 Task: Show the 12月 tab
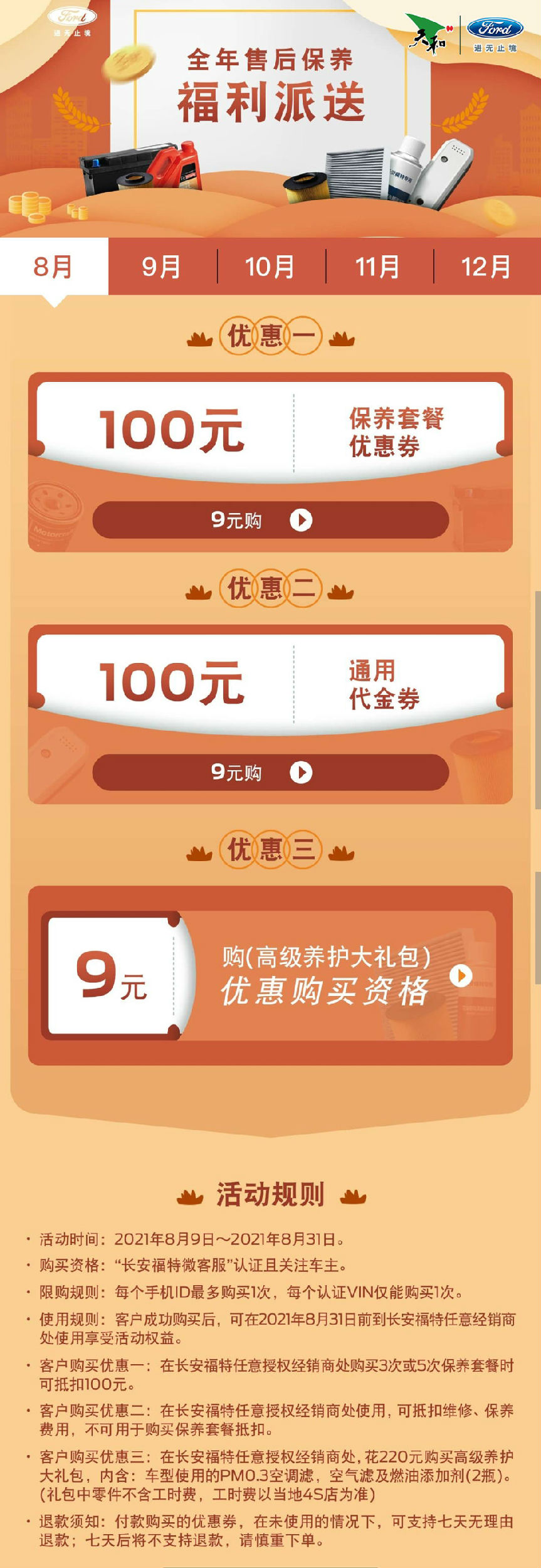tap(486, 267)
